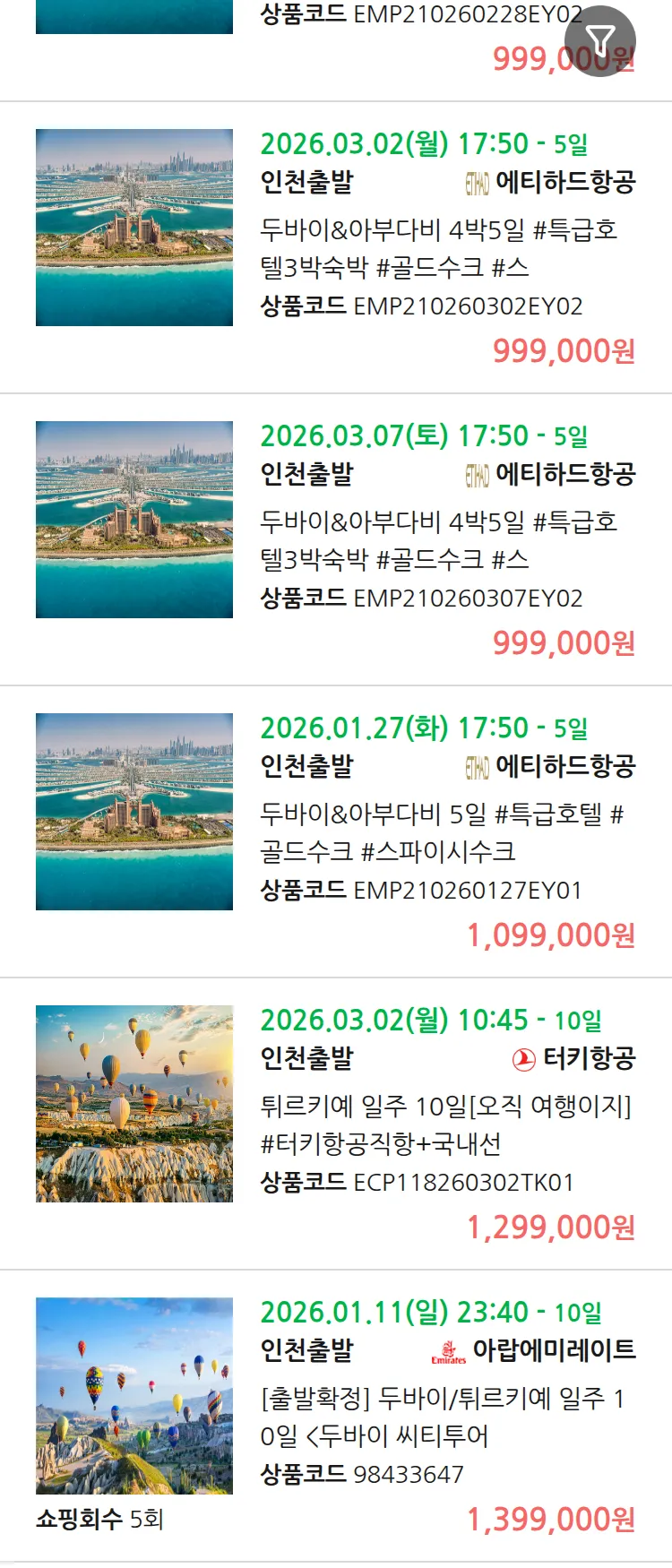The image size is (672, 1568).
Task: Open Dubai tour departing 2026.03.07
Action: [439, 540]
